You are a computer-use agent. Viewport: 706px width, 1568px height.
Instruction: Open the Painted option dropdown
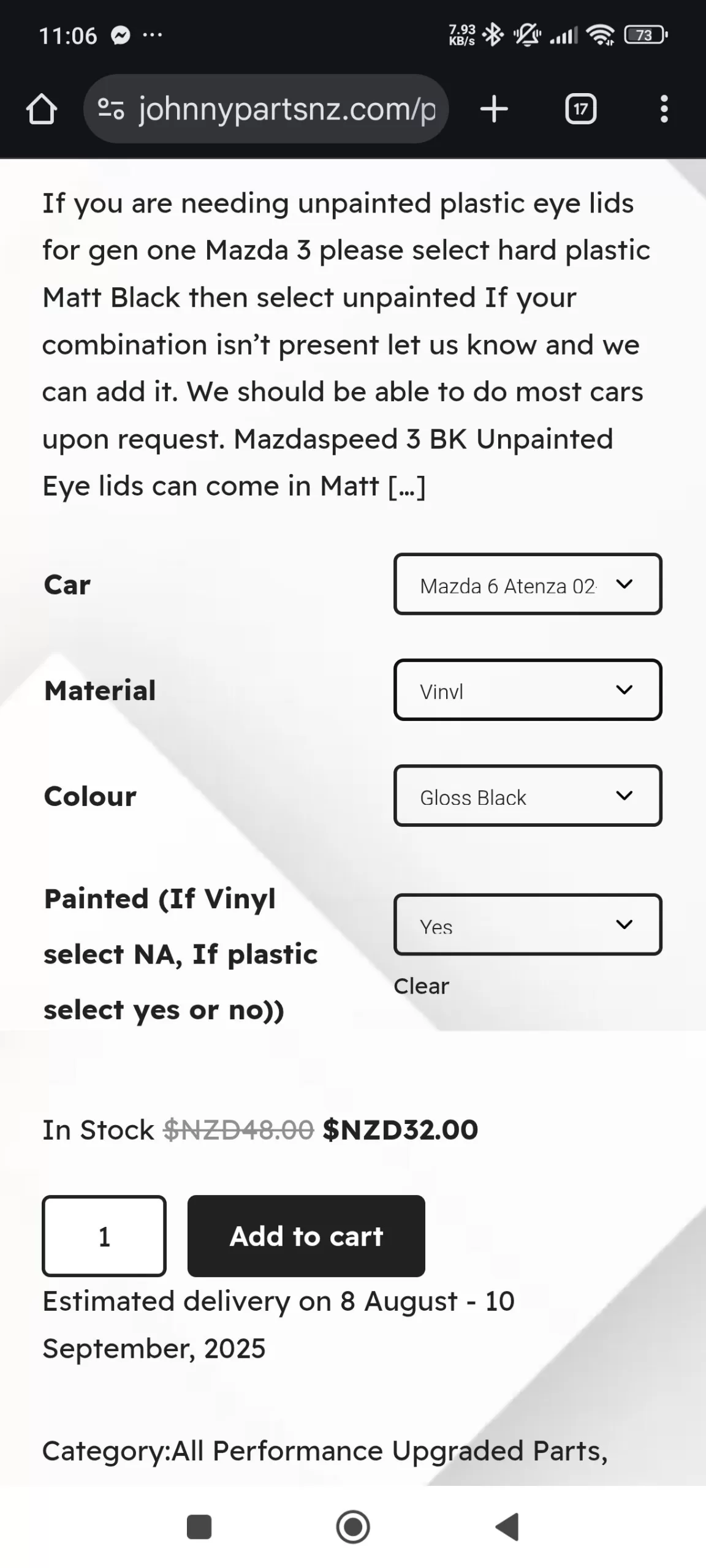(527, 925)
